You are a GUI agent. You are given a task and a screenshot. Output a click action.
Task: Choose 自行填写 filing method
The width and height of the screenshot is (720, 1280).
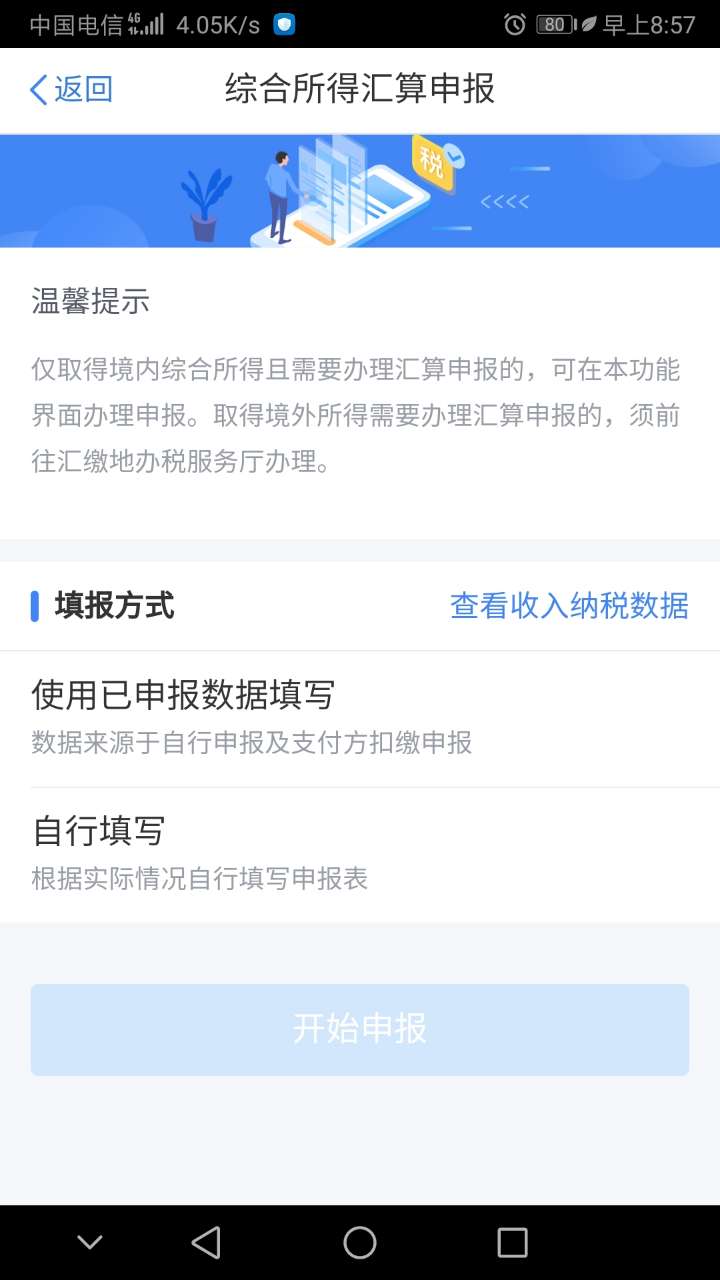360,853
